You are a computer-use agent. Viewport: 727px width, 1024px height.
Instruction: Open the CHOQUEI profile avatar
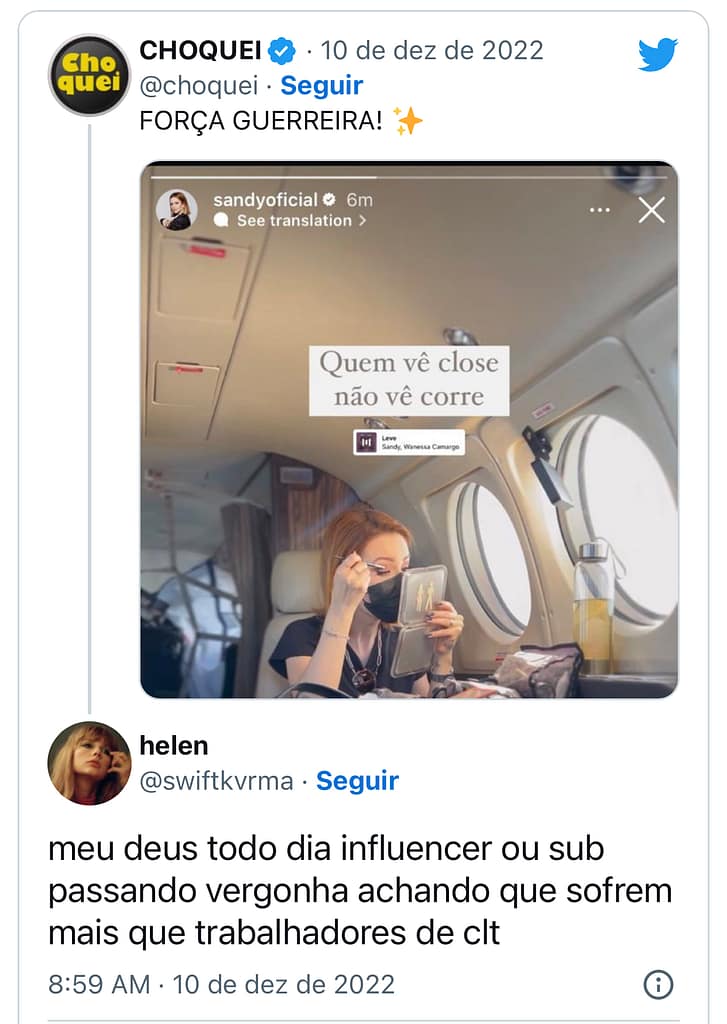[90, 75]
